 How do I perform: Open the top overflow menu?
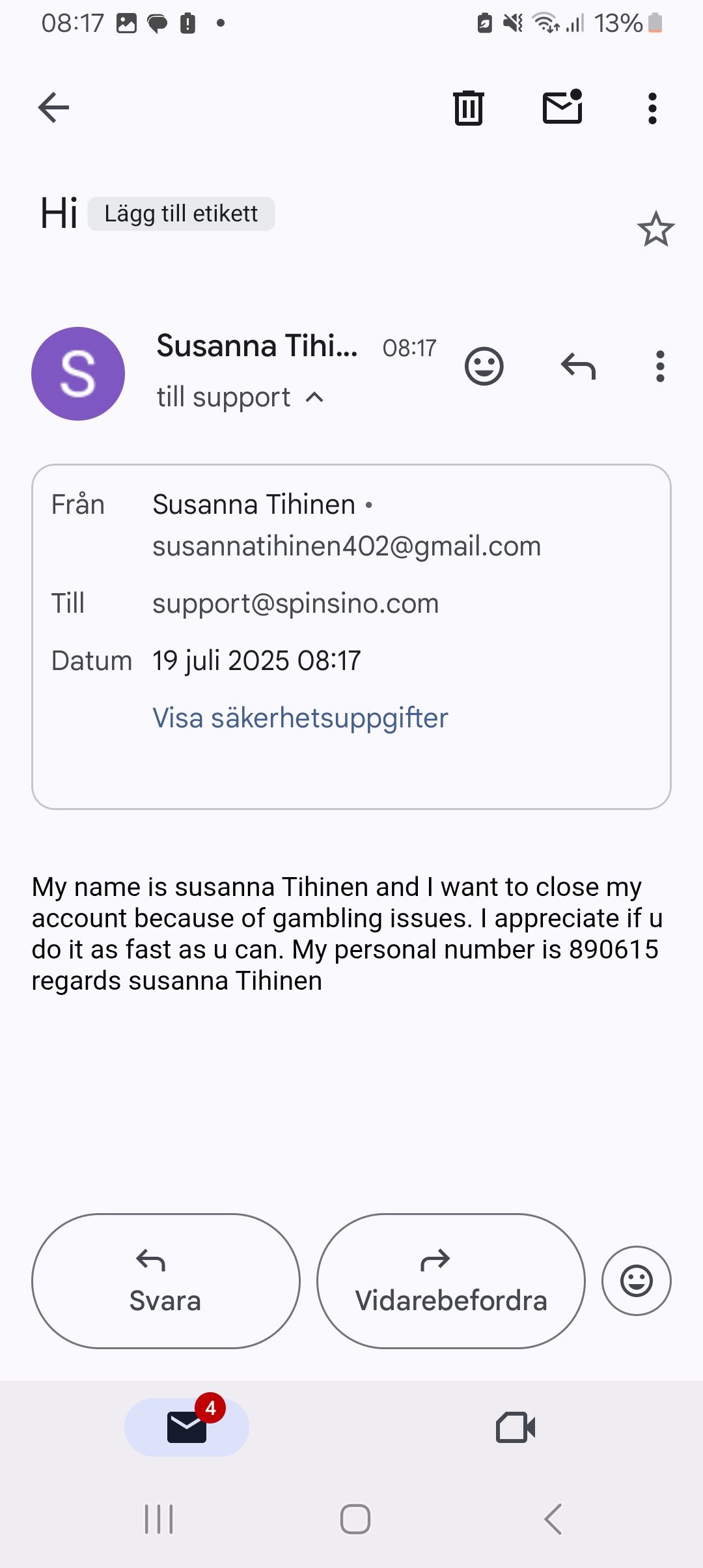tap(652, 108)
